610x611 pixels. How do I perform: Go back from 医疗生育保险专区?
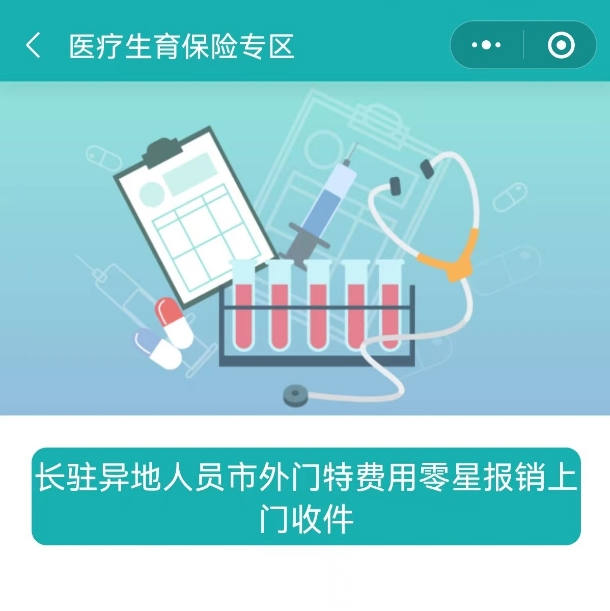pos(34,46)
